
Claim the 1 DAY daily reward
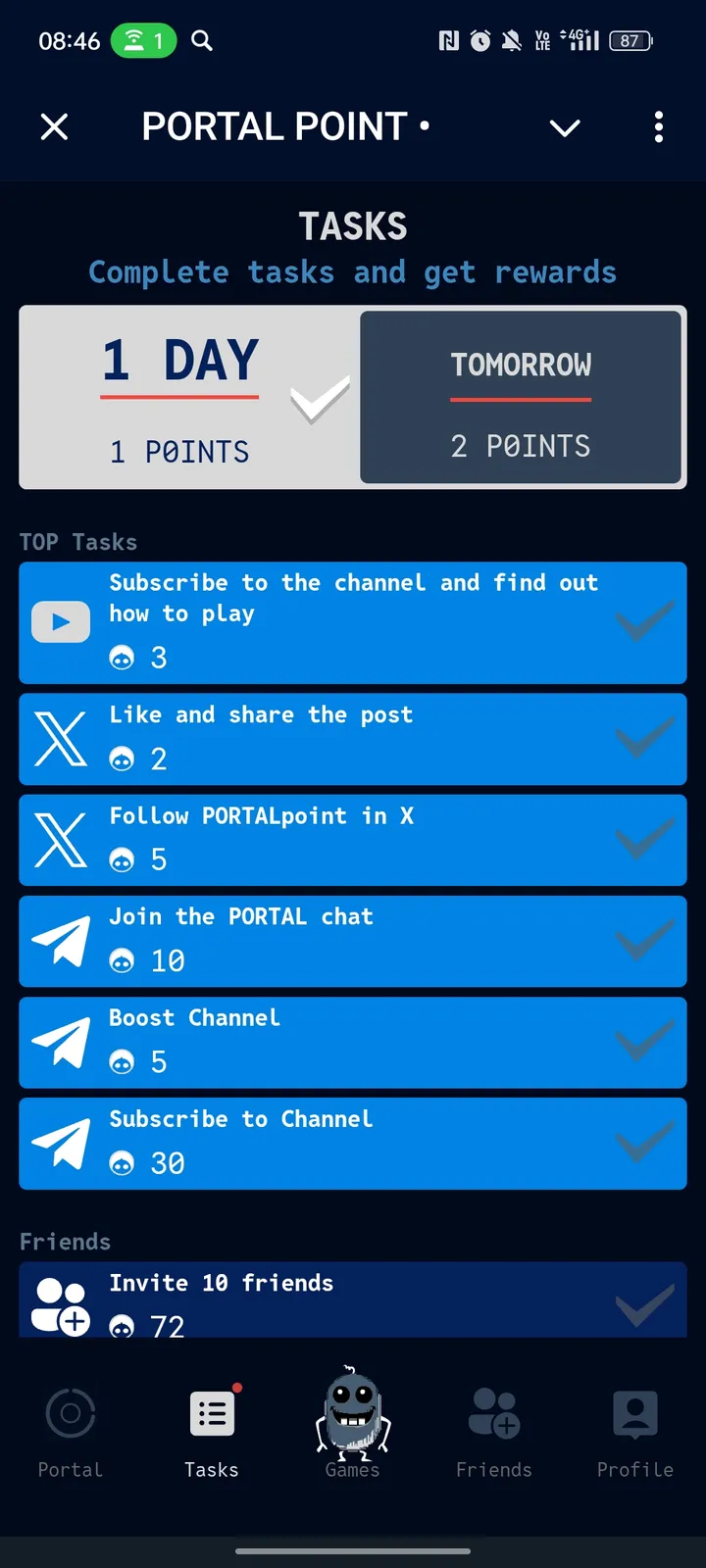click(180, 397)
